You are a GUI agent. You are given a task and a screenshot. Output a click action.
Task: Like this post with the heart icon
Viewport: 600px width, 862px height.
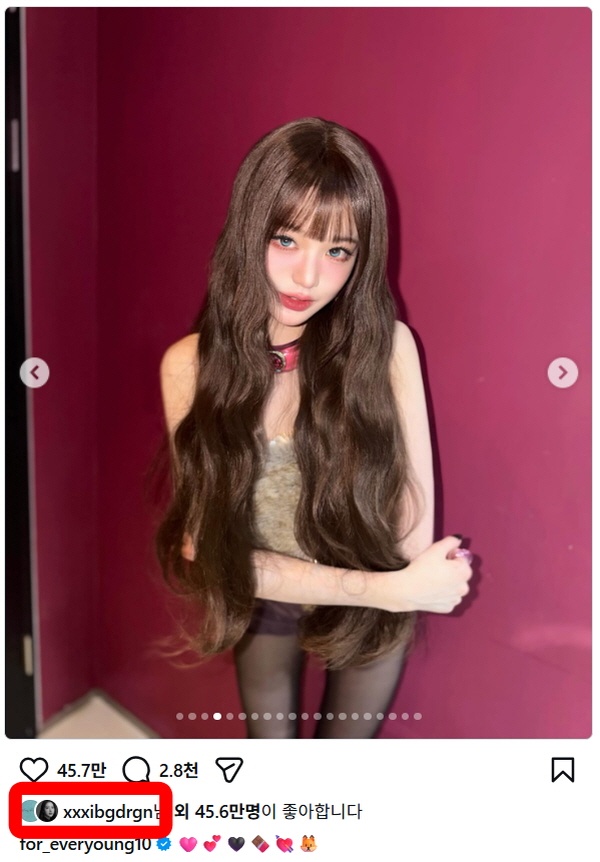tap(34, 769)
